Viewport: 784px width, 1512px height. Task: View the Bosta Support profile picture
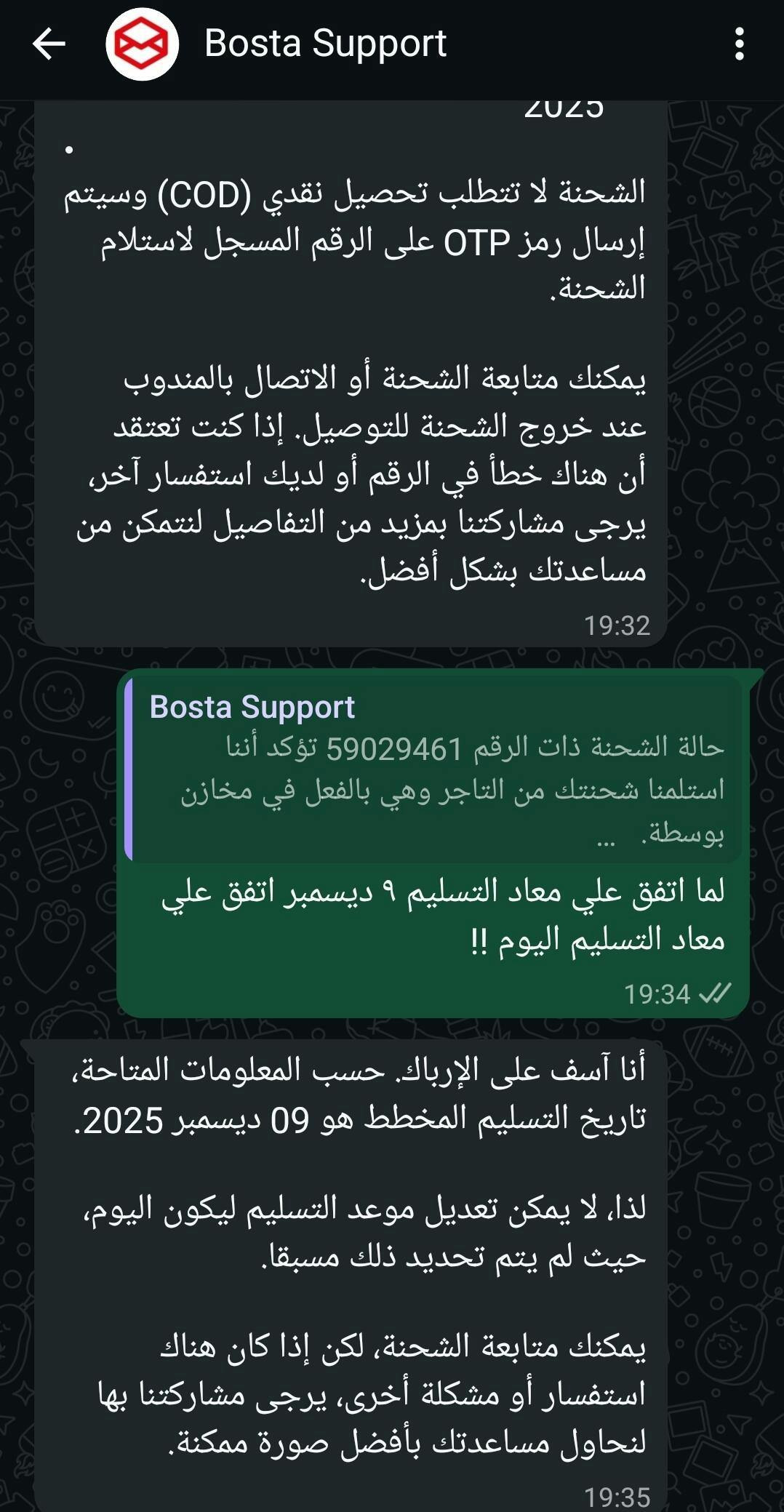point(143,44)
